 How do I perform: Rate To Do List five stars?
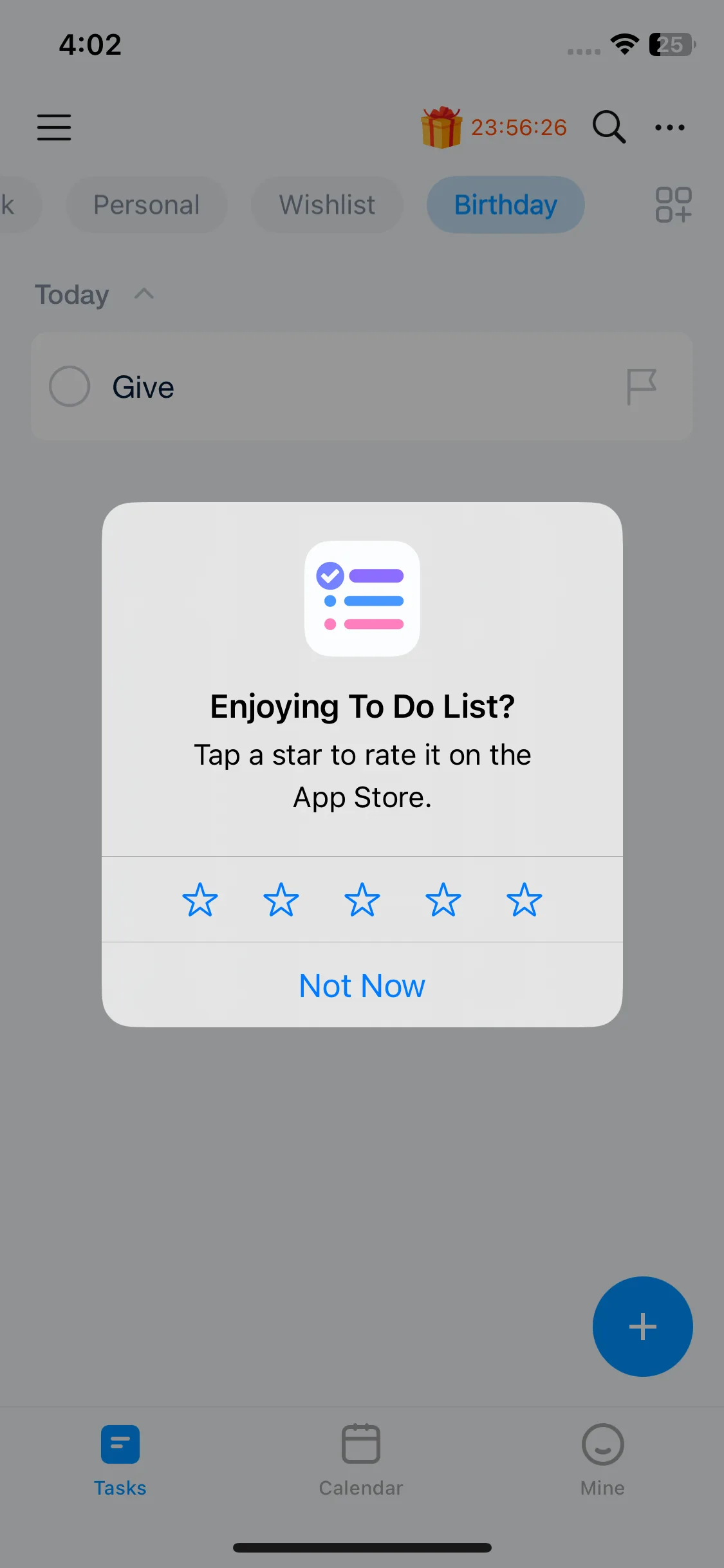click(x=524, y=899)
